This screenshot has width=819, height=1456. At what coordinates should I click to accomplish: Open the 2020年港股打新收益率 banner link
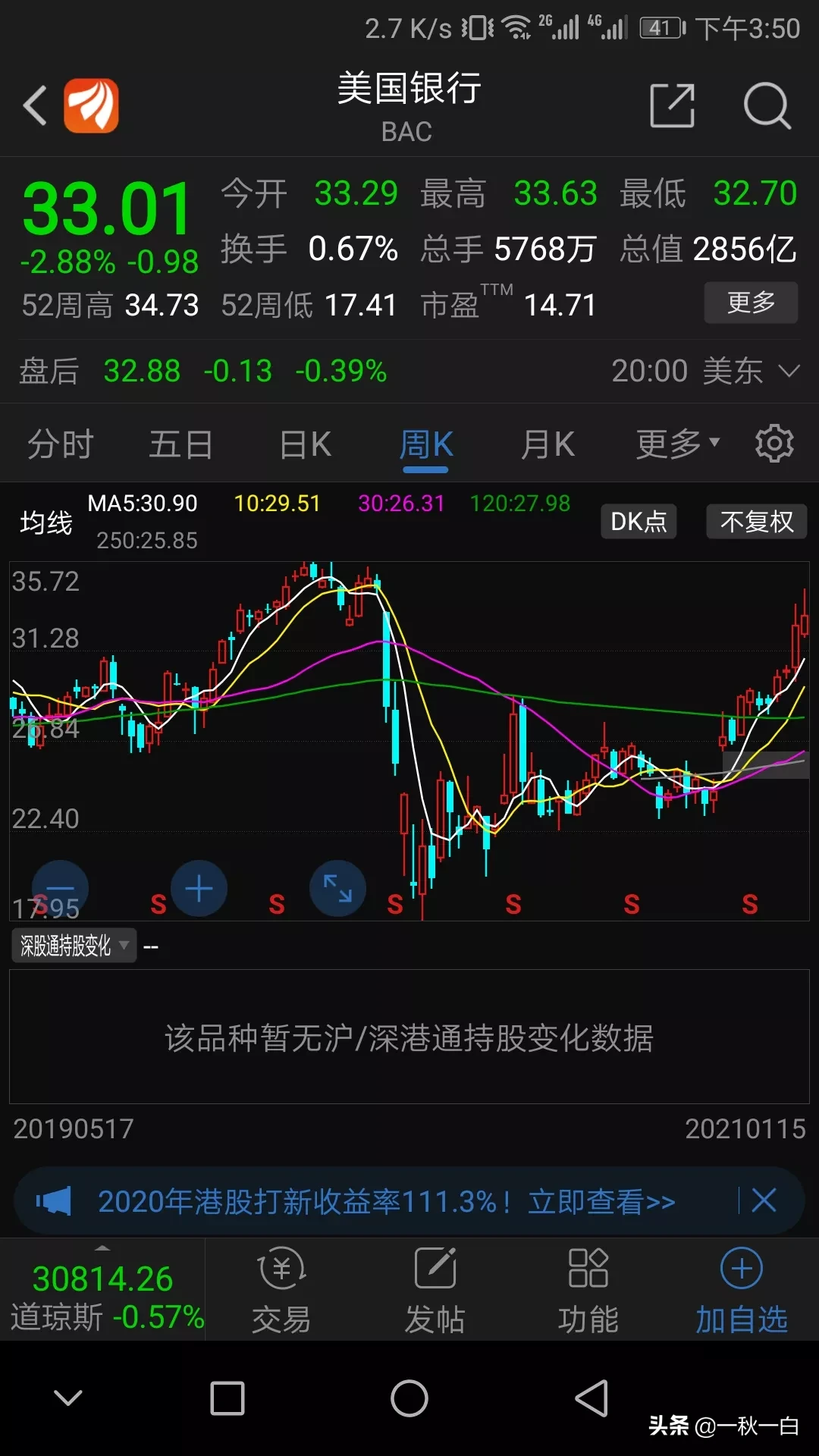386,1201
